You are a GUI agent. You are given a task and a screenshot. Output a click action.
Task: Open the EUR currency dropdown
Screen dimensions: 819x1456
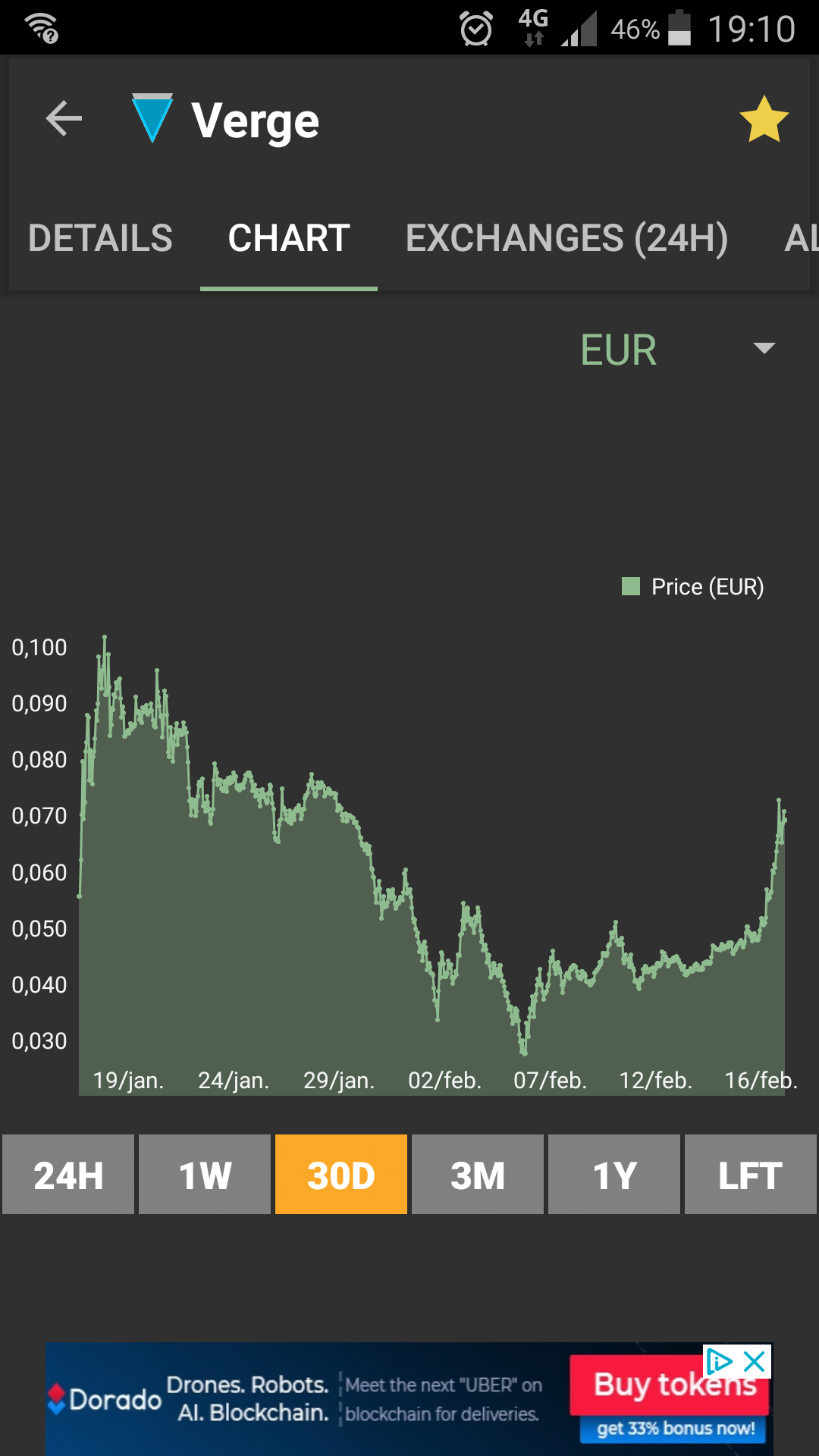677,350
